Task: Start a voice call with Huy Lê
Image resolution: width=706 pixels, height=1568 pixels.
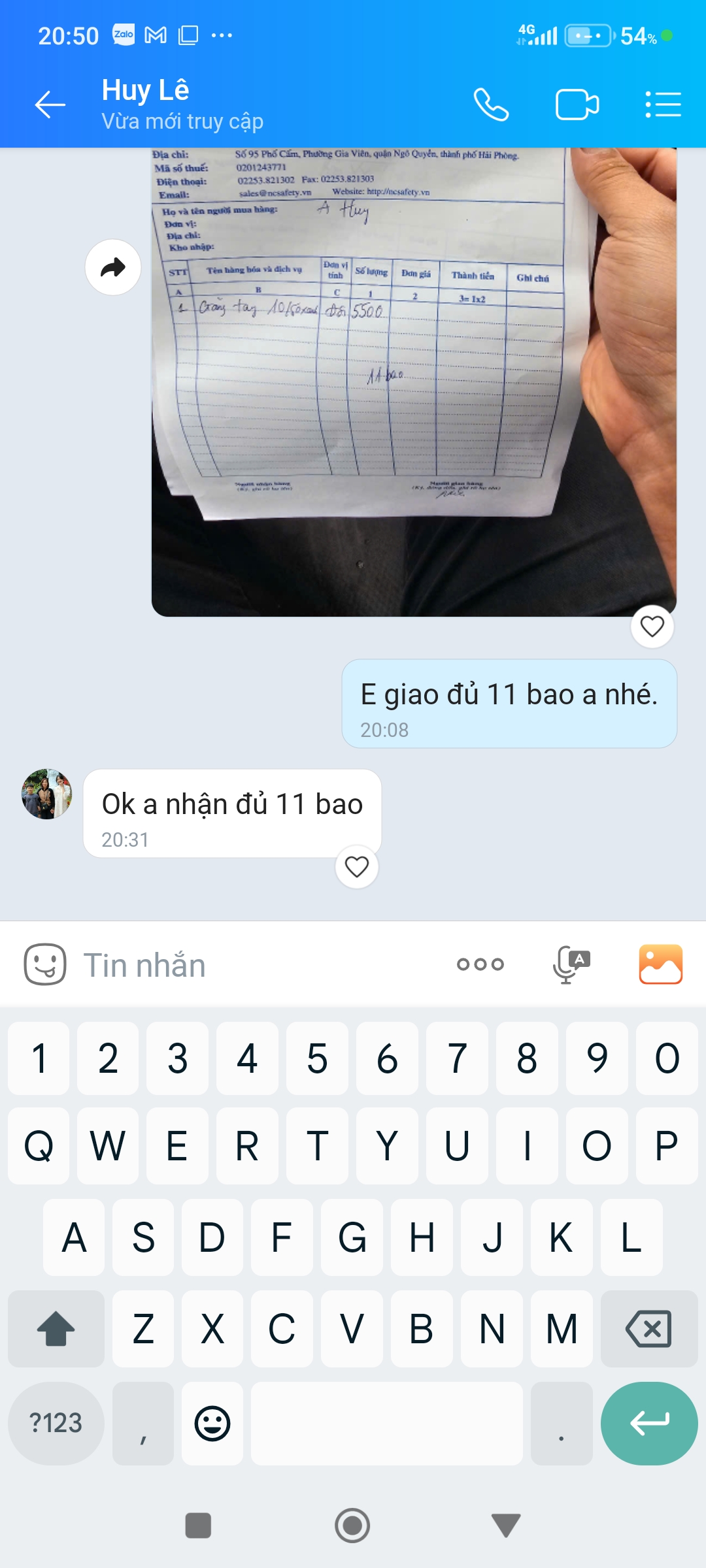Action: coord(491,105)
